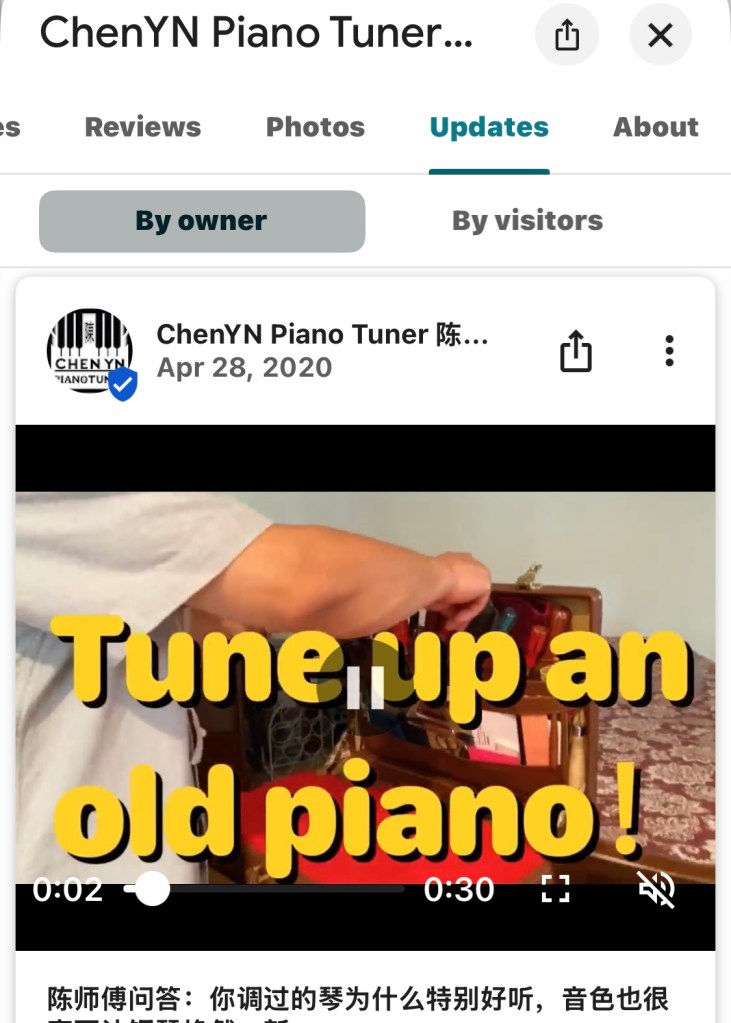Open the About tab
The width and height of the screenshot is (731, 1023).
coord(655,127)
